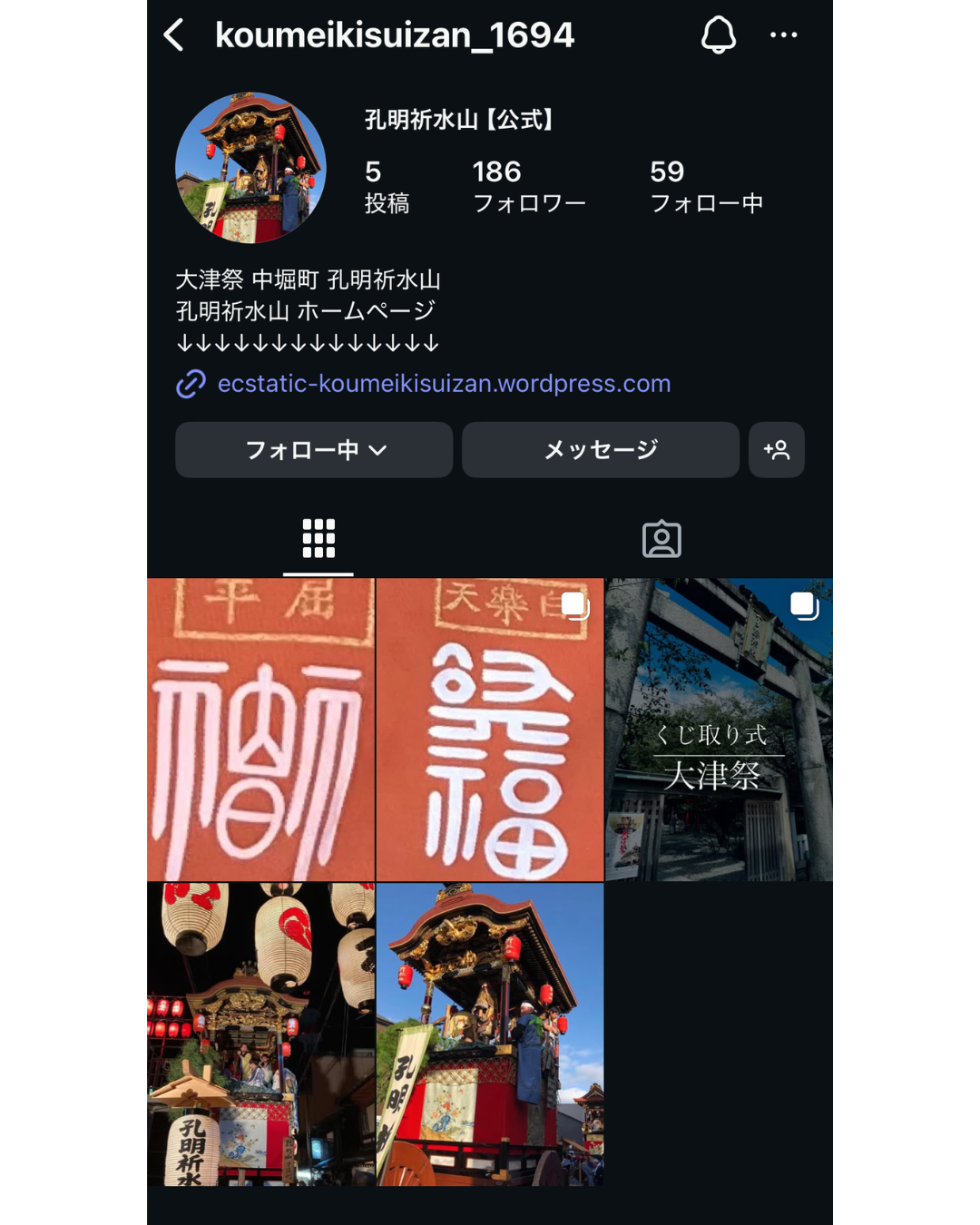Open the daytime festival float post

pos(490,1034)
